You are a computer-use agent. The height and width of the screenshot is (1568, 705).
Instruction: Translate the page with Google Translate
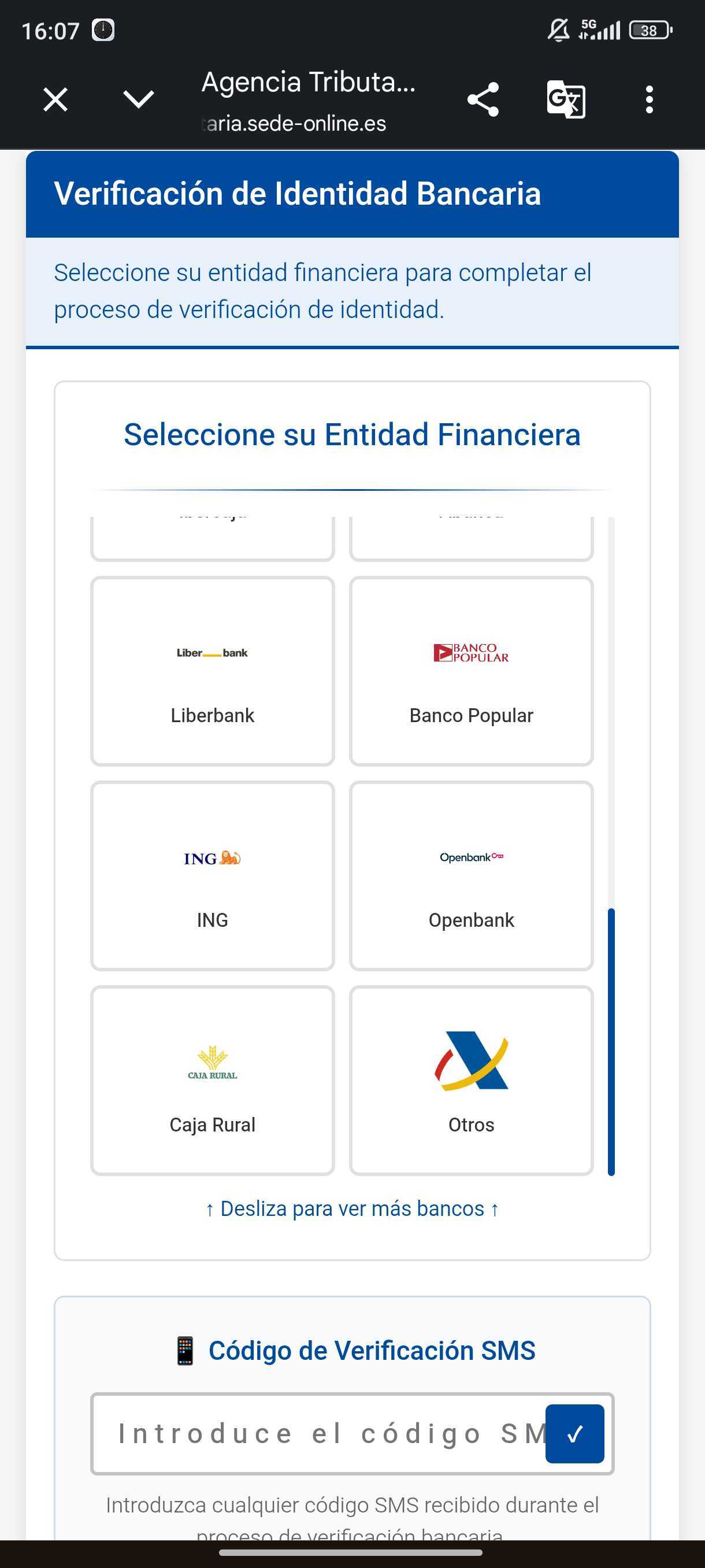click(566, 99)
